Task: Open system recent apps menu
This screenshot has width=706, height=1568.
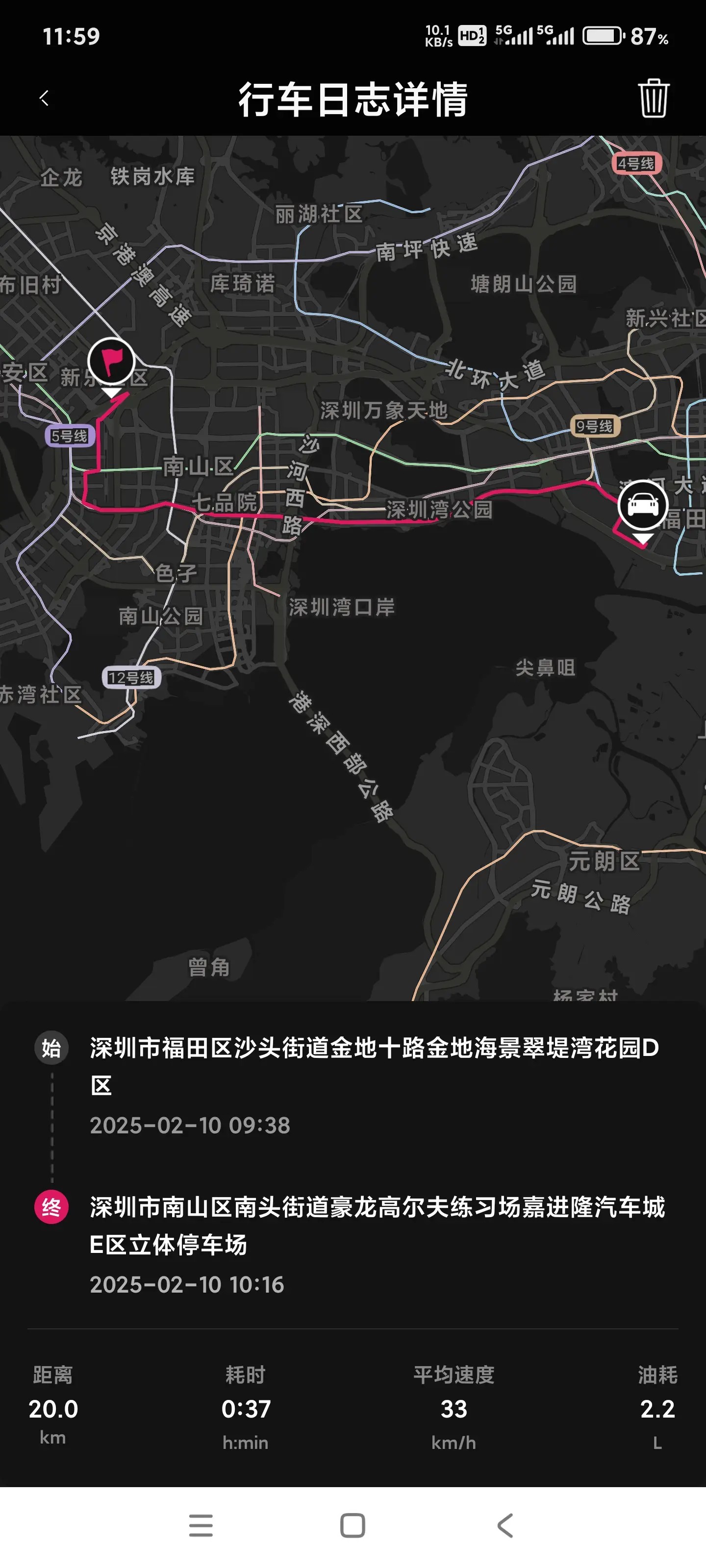Action: click(201, 1525)
